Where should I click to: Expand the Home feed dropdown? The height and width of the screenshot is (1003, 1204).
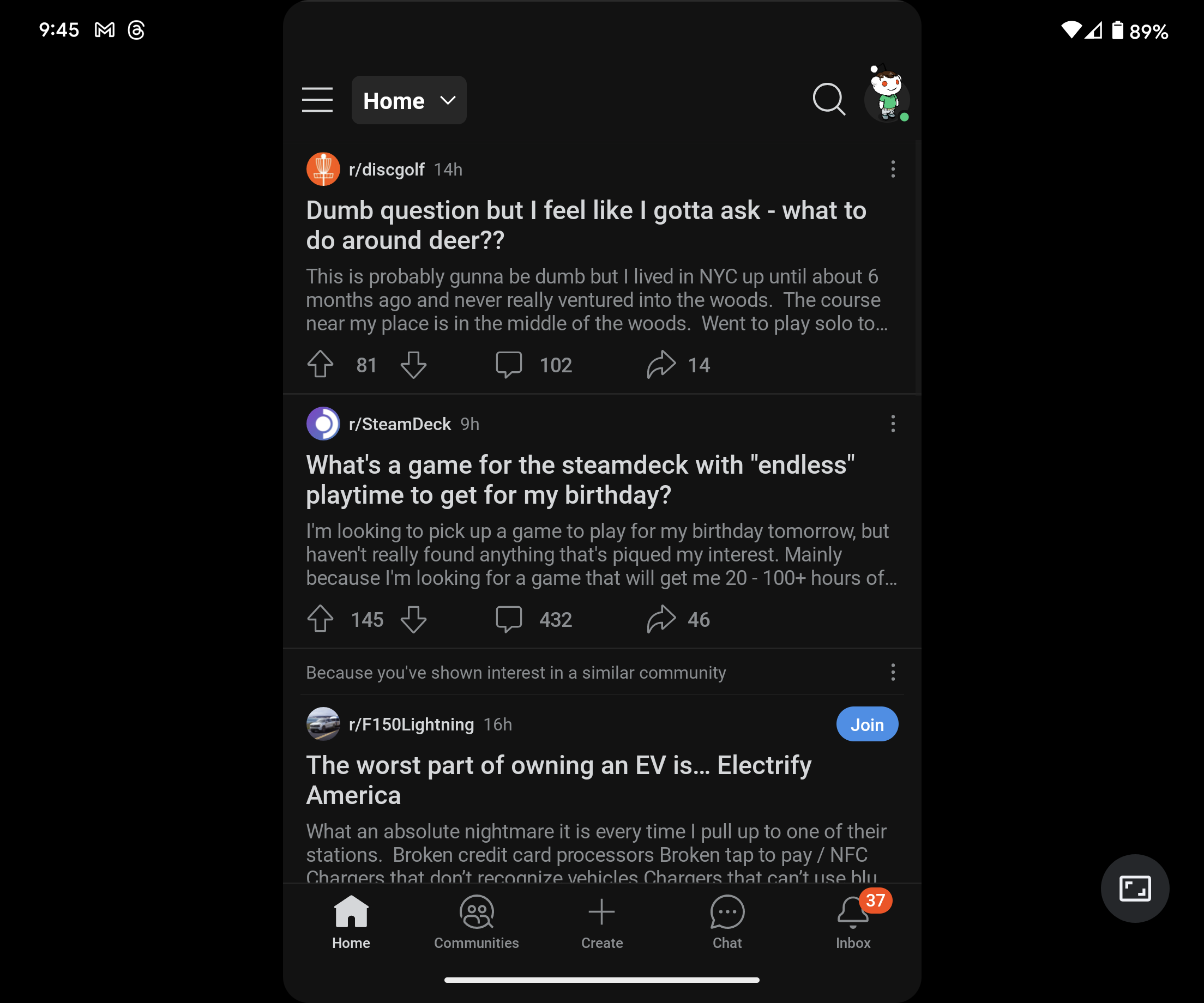pyautogui.click(x=409, y=100)
